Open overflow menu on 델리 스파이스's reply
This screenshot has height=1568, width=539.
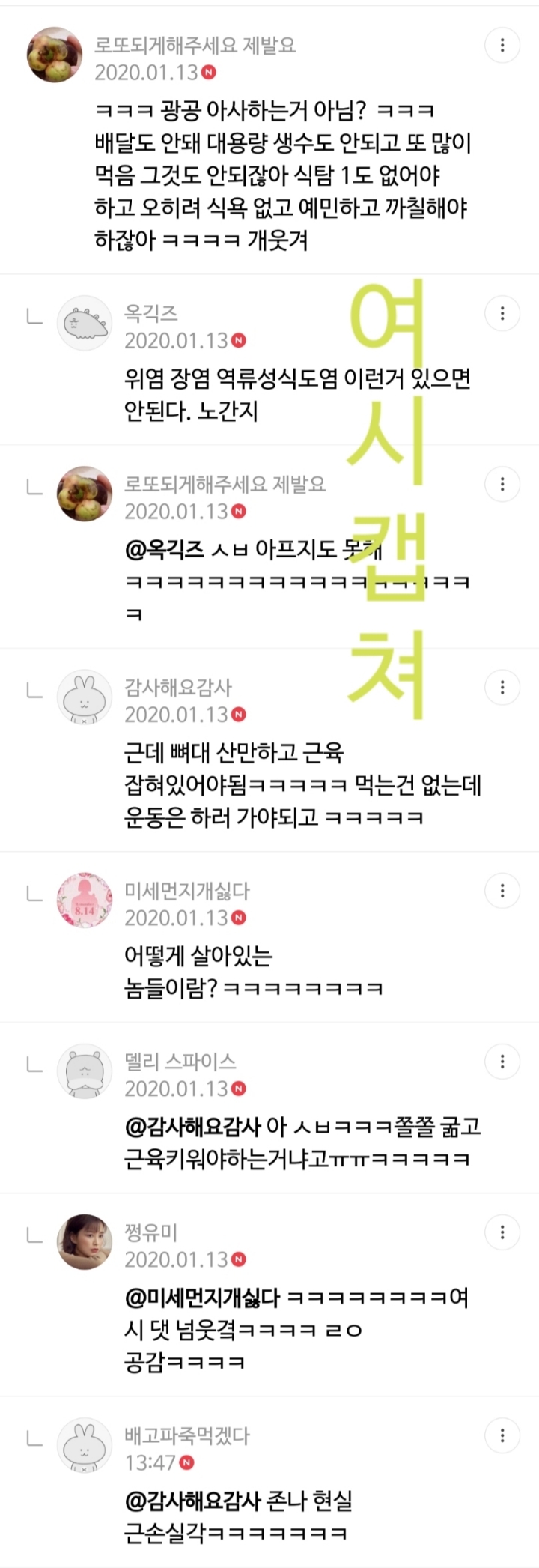click(x=502, y=1062)
